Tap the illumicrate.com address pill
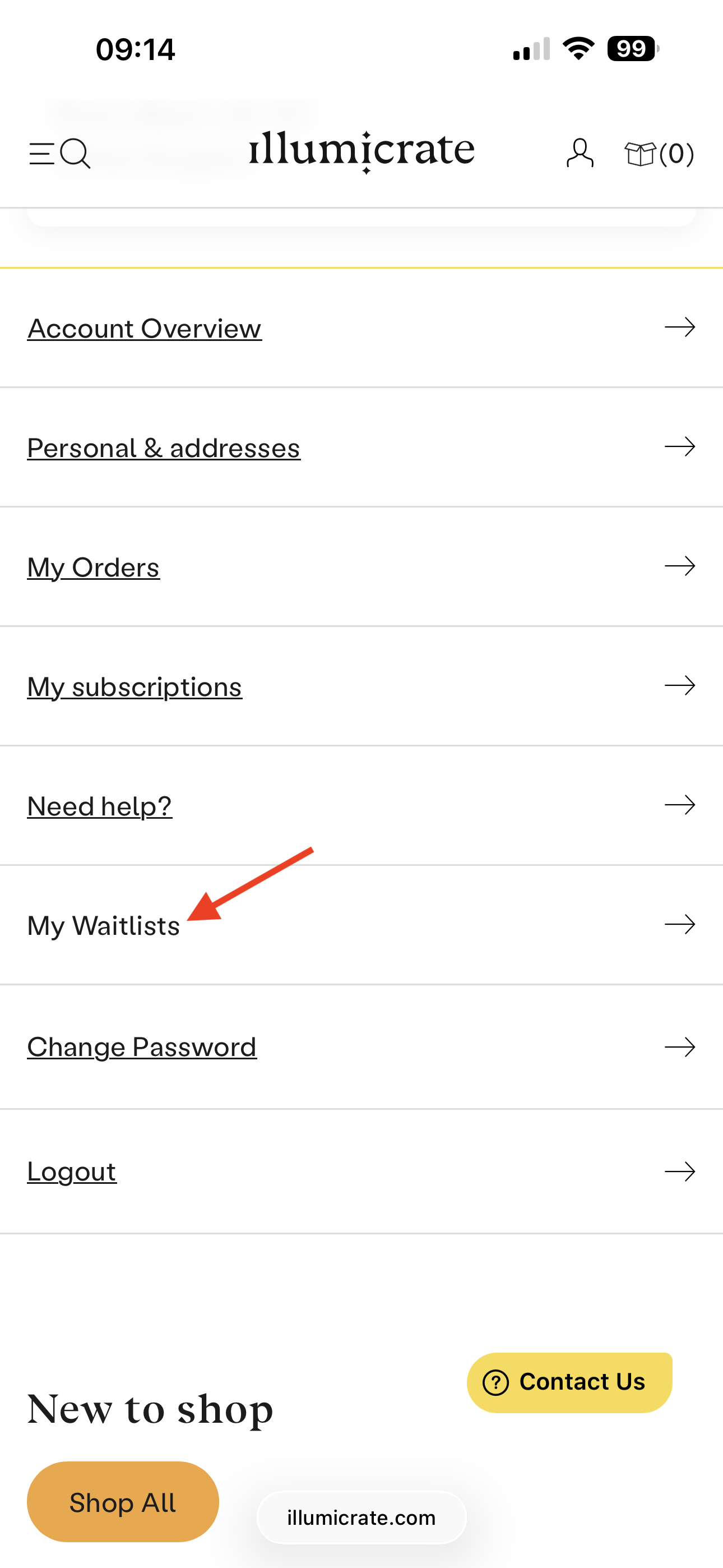 361,1518
